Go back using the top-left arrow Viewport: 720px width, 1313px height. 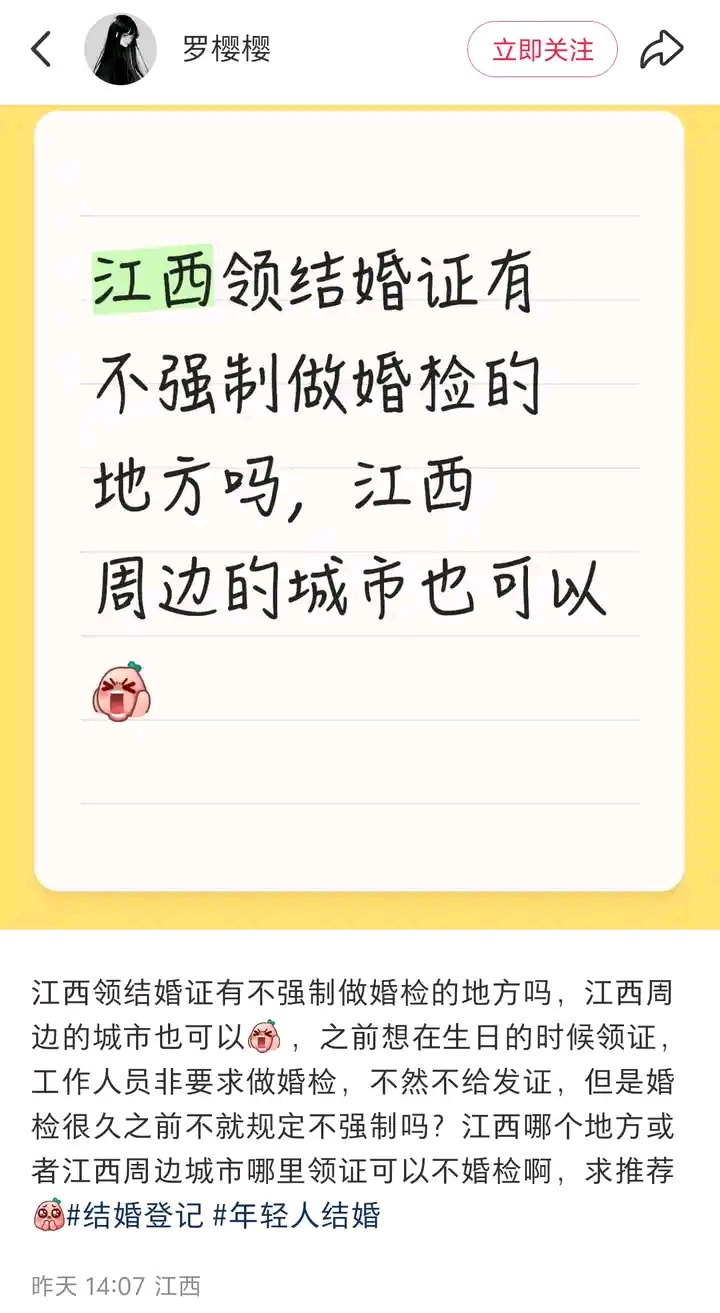click(42, 49)
